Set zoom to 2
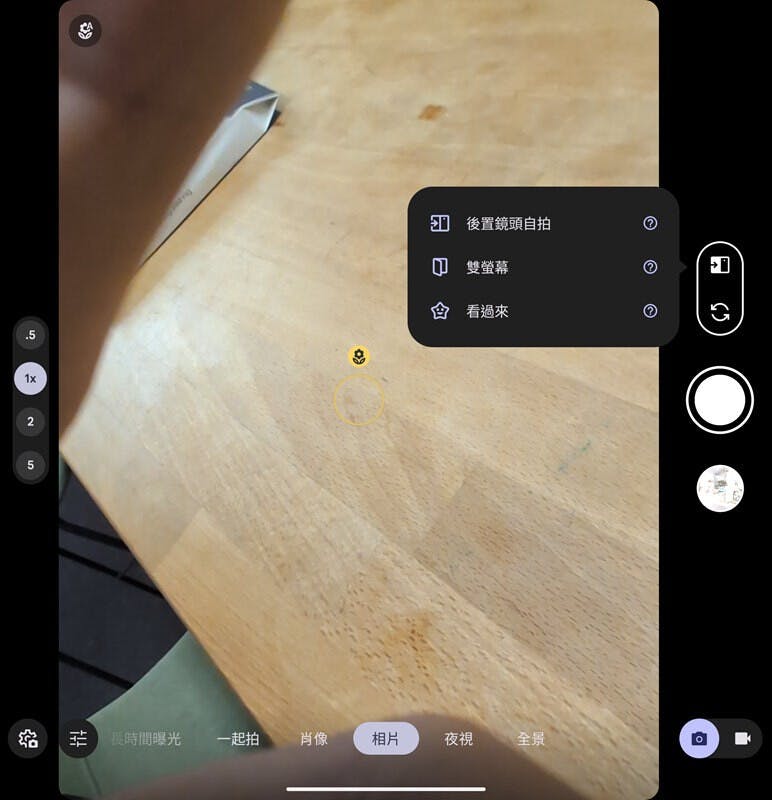772x800 pixels. (x=30, y=422)
